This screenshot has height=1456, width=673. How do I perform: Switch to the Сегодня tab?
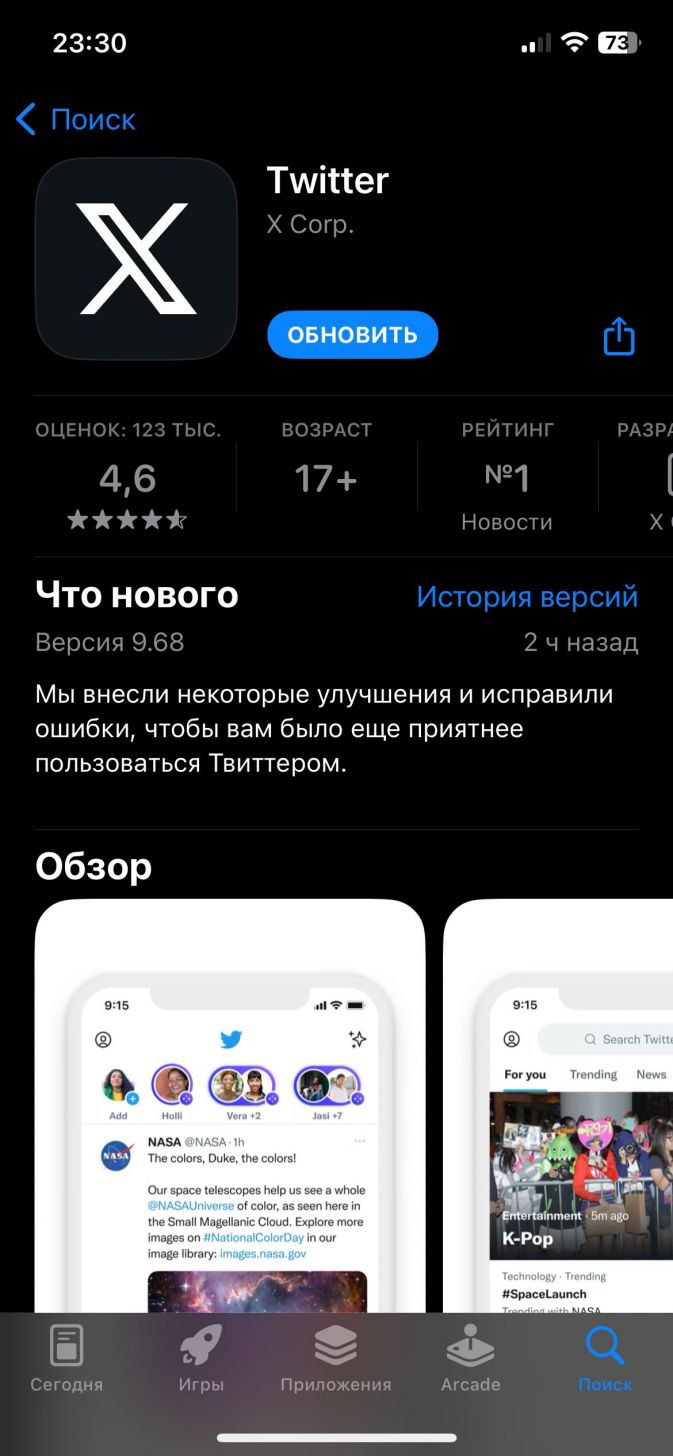pyautogui.click(x=67, y=1359)
